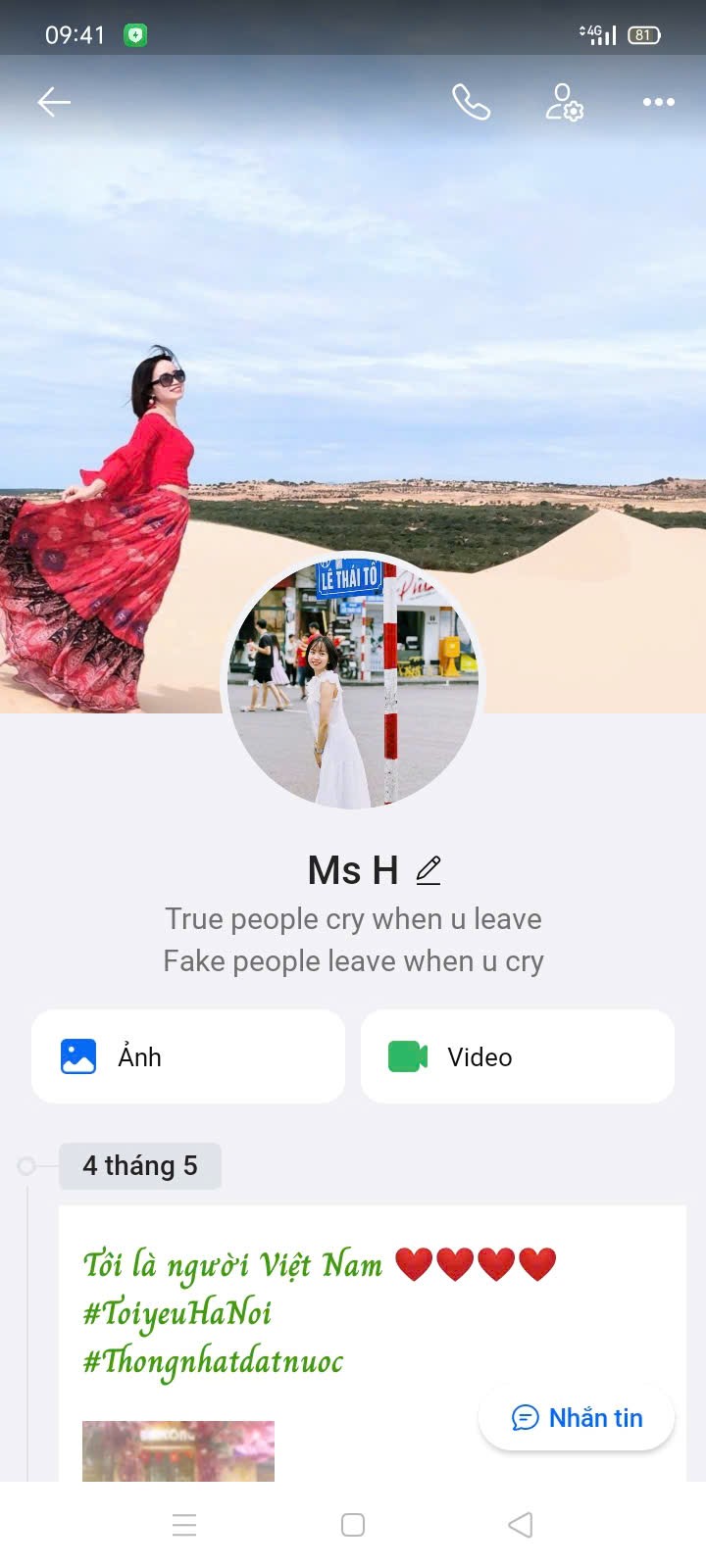Edit the nickname Ms H with the pencil icon
This screenshot has height=1568, width=706.
429,870
